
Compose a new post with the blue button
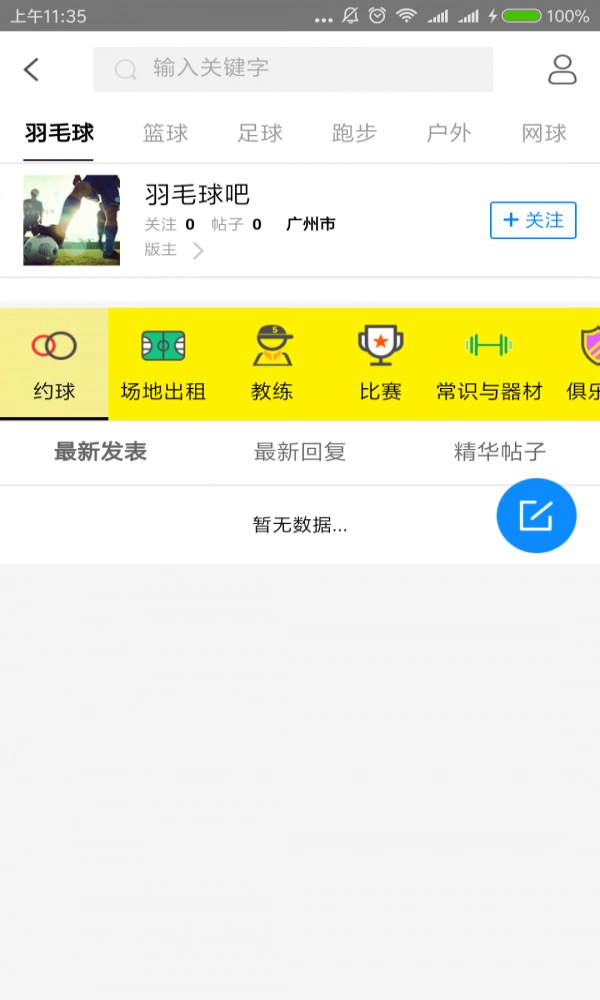536,516
